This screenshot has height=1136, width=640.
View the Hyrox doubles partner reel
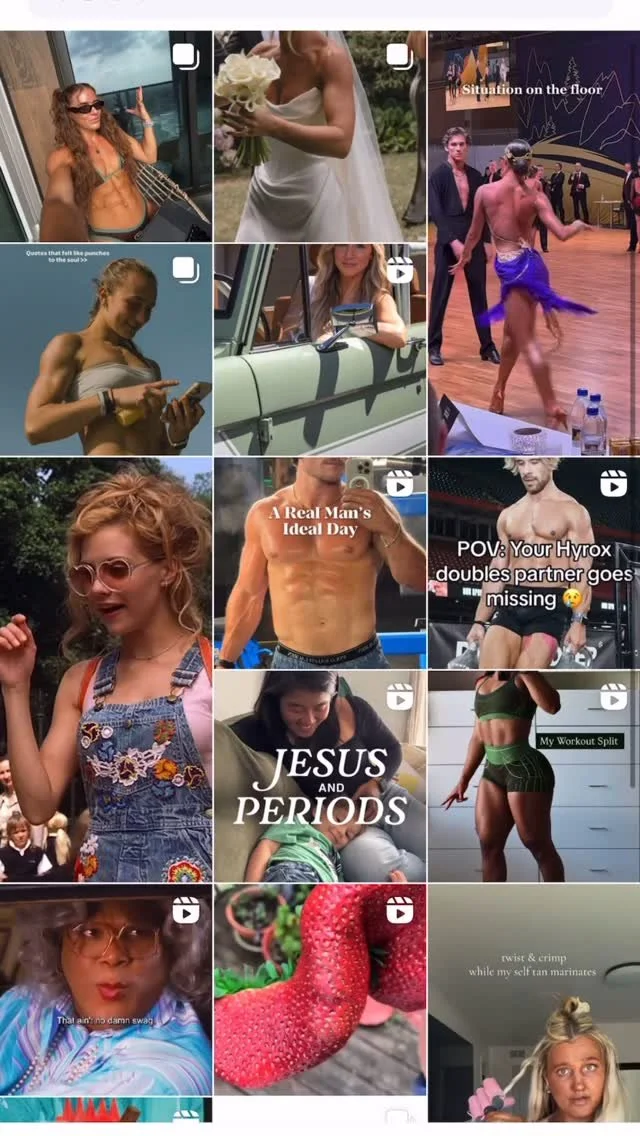[534, 562]
